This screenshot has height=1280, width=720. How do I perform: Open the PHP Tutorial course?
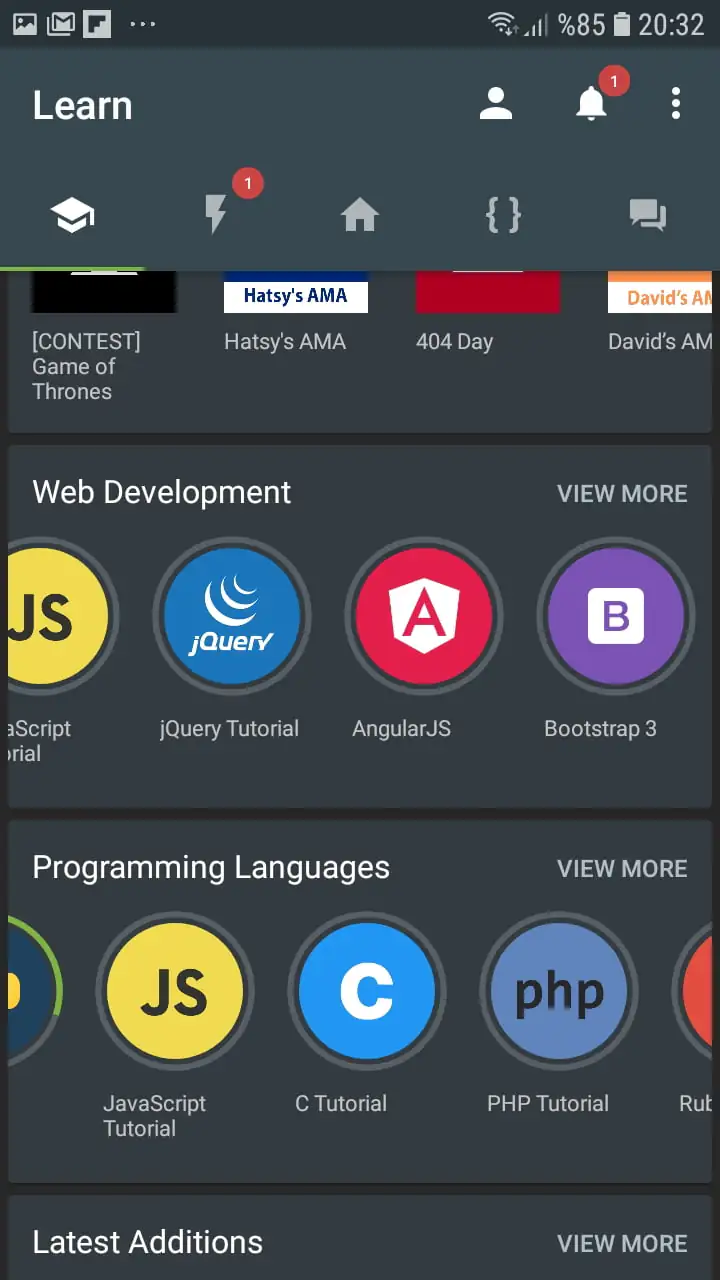[559, 992]
